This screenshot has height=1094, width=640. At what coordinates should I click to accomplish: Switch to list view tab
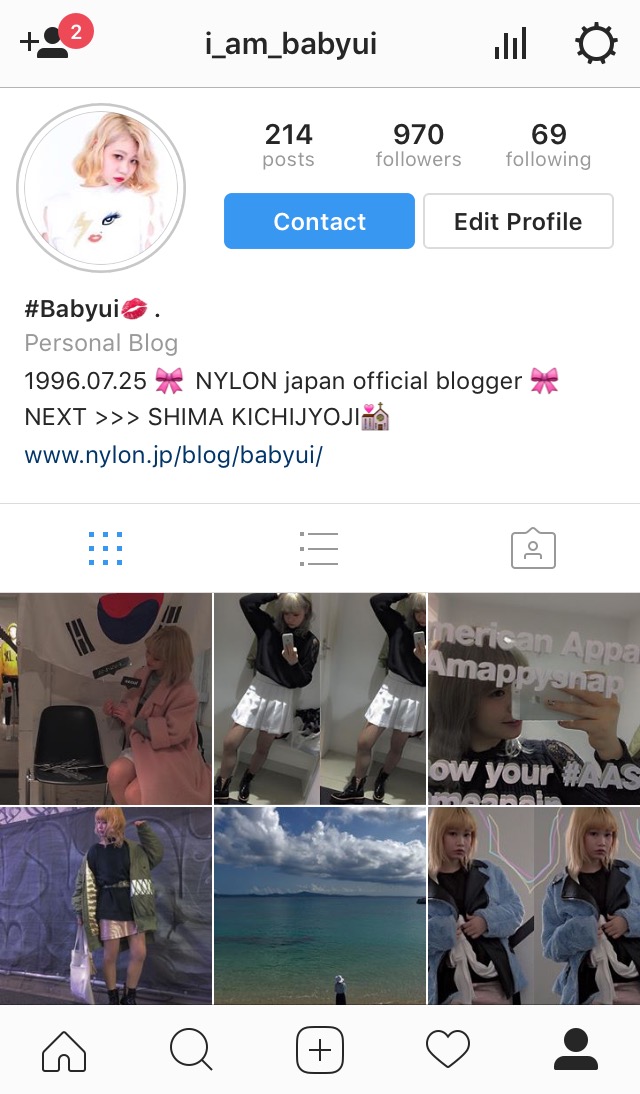[x=319, y=548]
